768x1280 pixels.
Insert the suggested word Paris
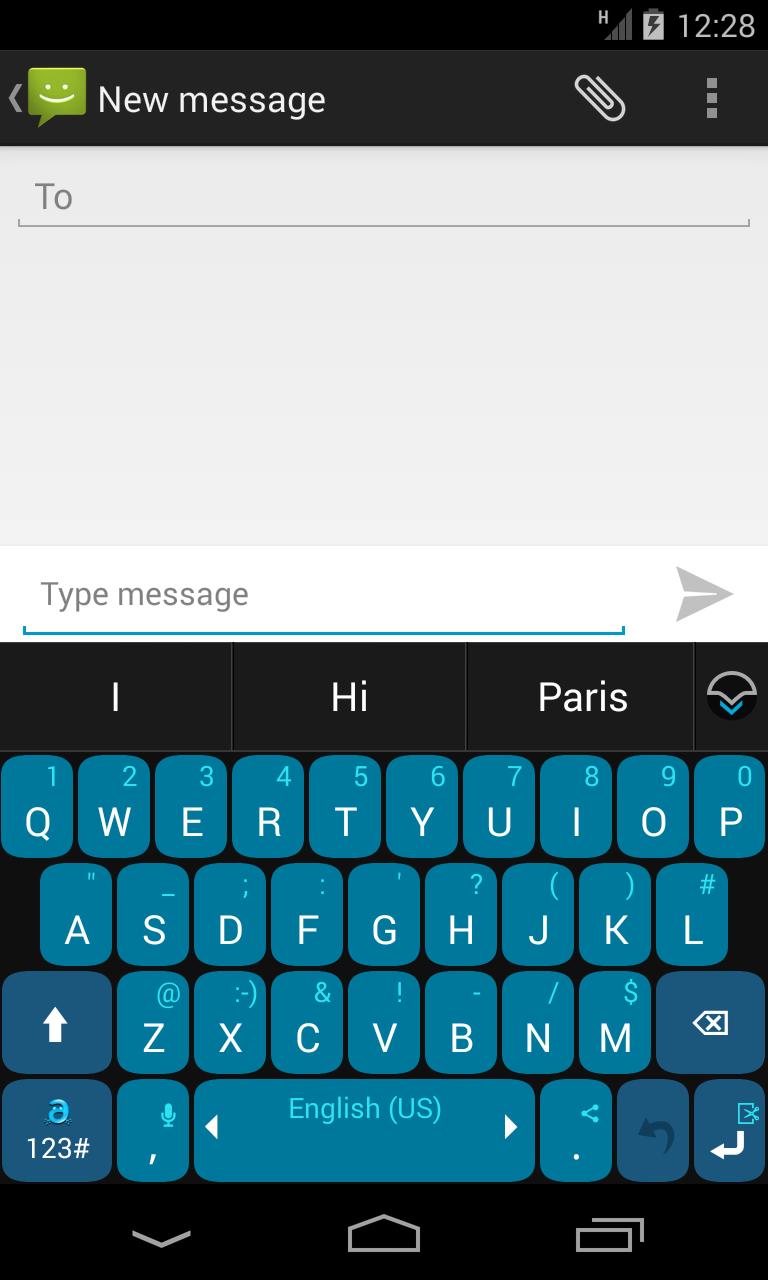pyautogui.click(x=582, y=696)
